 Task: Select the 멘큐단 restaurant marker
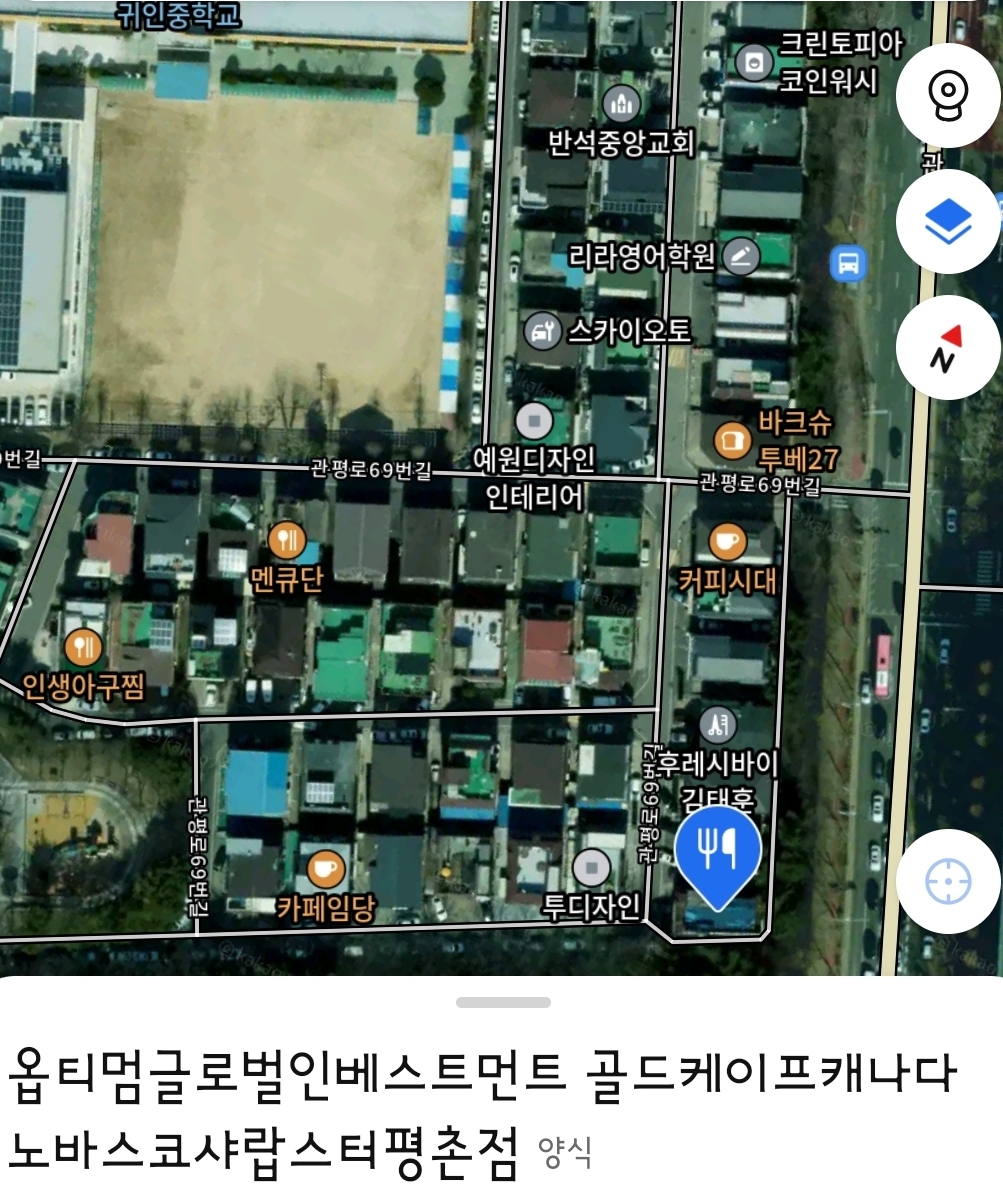coord(288,541)
